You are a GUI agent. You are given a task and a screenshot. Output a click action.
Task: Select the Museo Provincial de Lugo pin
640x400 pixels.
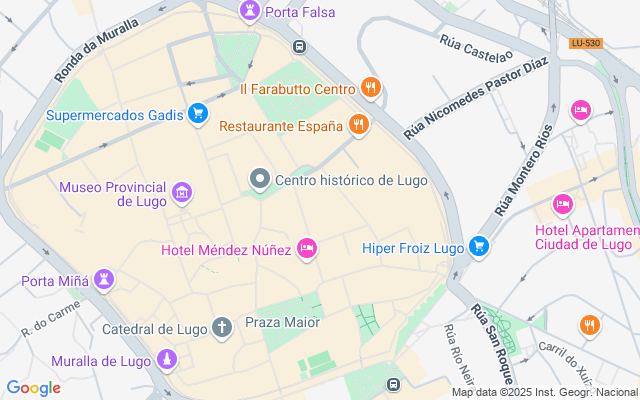click(182, 192)
